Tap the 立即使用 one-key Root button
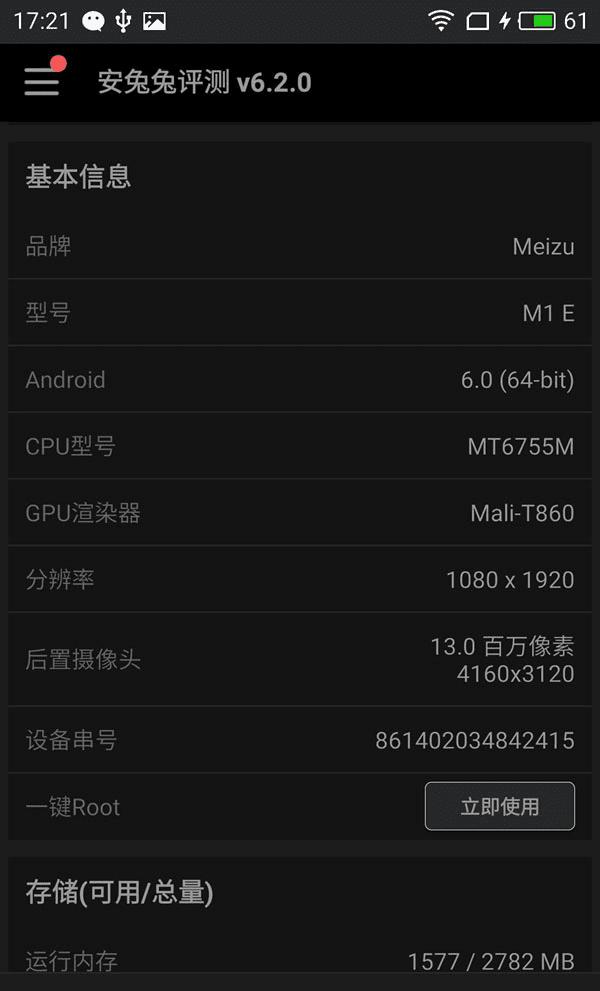The width and height of the screenshot is (600, 991). click(499, 806)
